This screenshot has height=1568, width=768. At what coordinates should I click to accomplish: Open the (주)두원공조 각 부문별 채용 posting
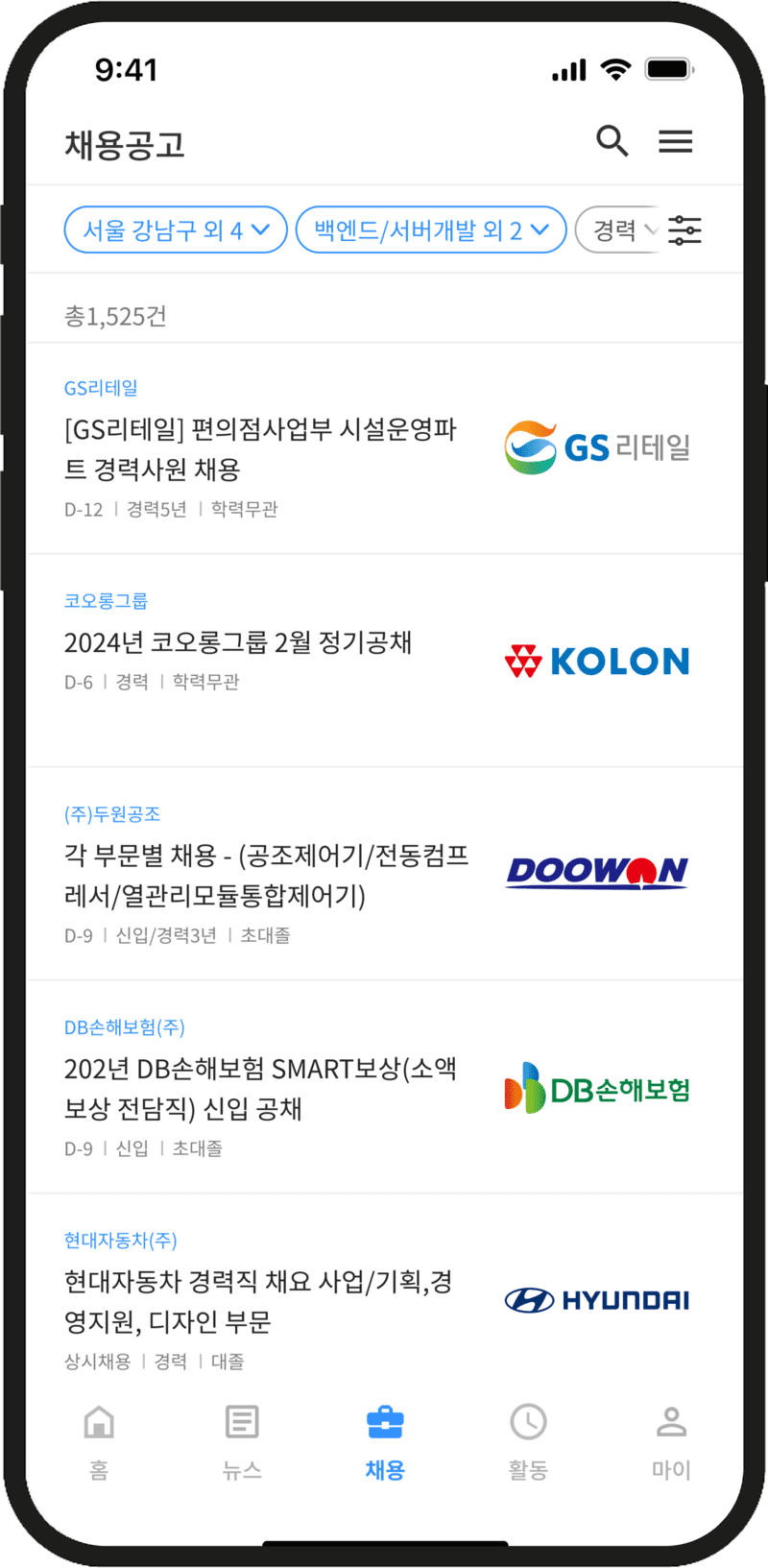384,874
